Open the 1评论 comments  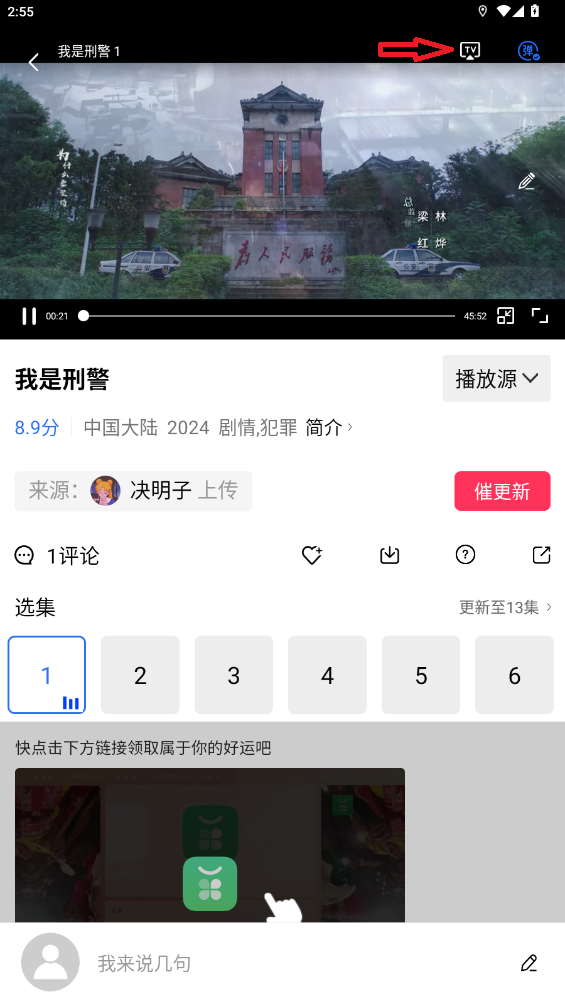tap(58, 555)
